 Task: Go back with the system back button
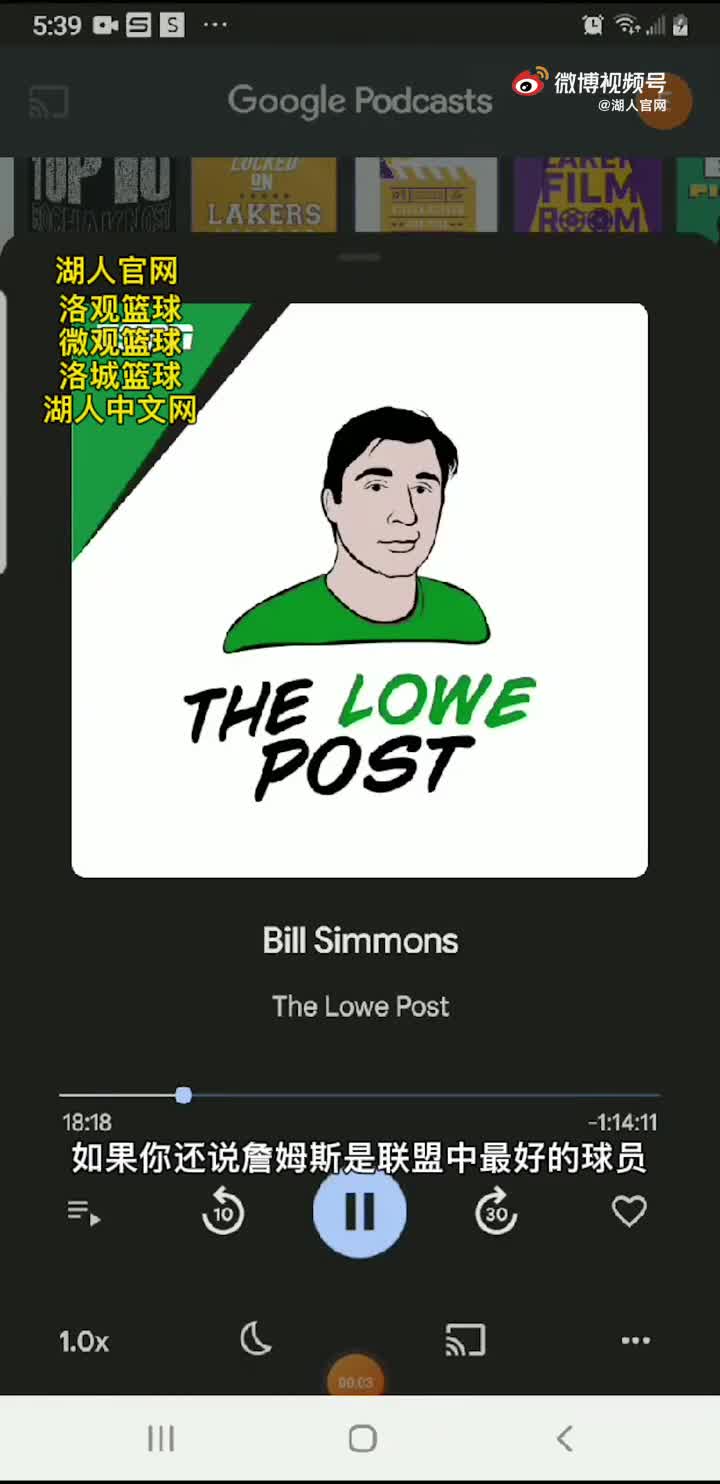coord(564,1439)
